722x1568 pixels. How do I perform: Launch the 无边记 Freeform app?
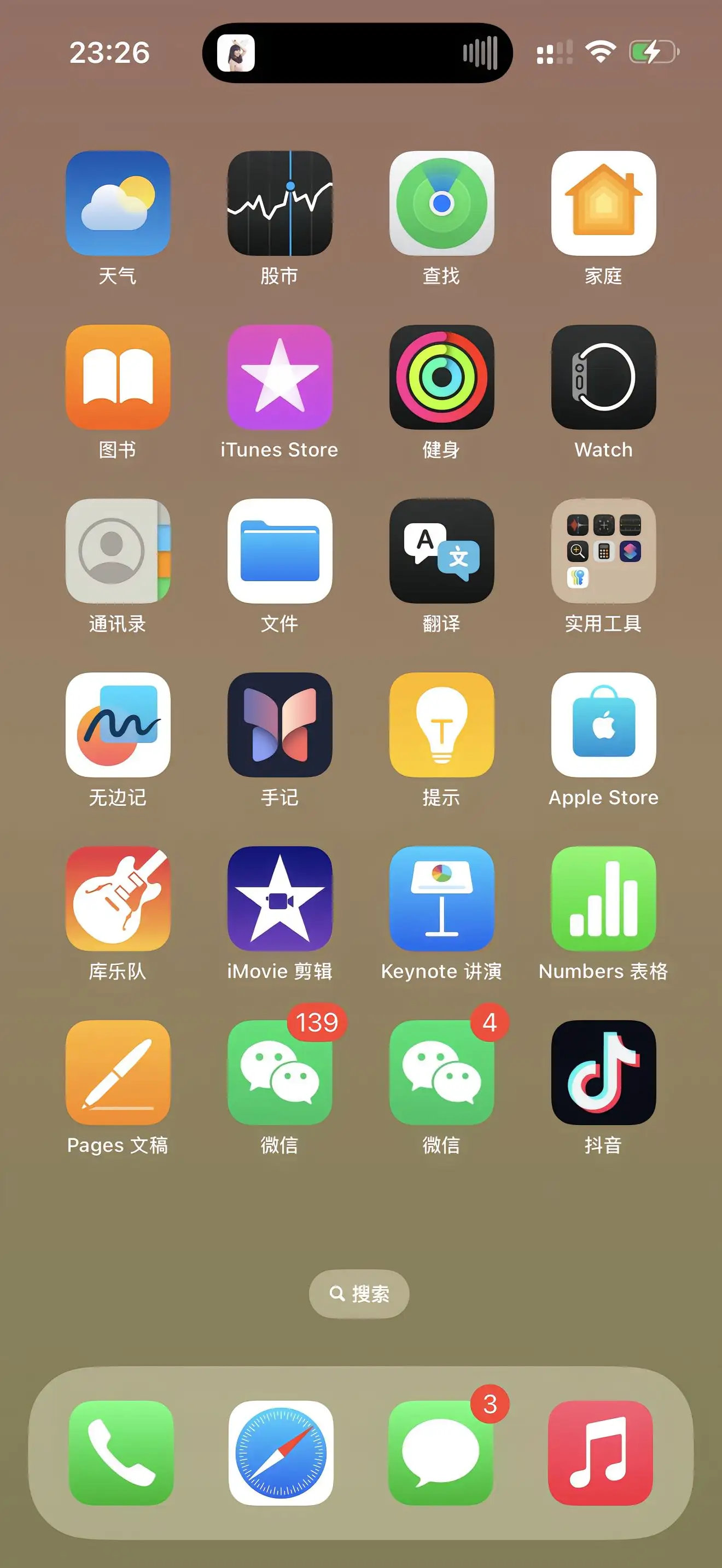coord(118,724)
